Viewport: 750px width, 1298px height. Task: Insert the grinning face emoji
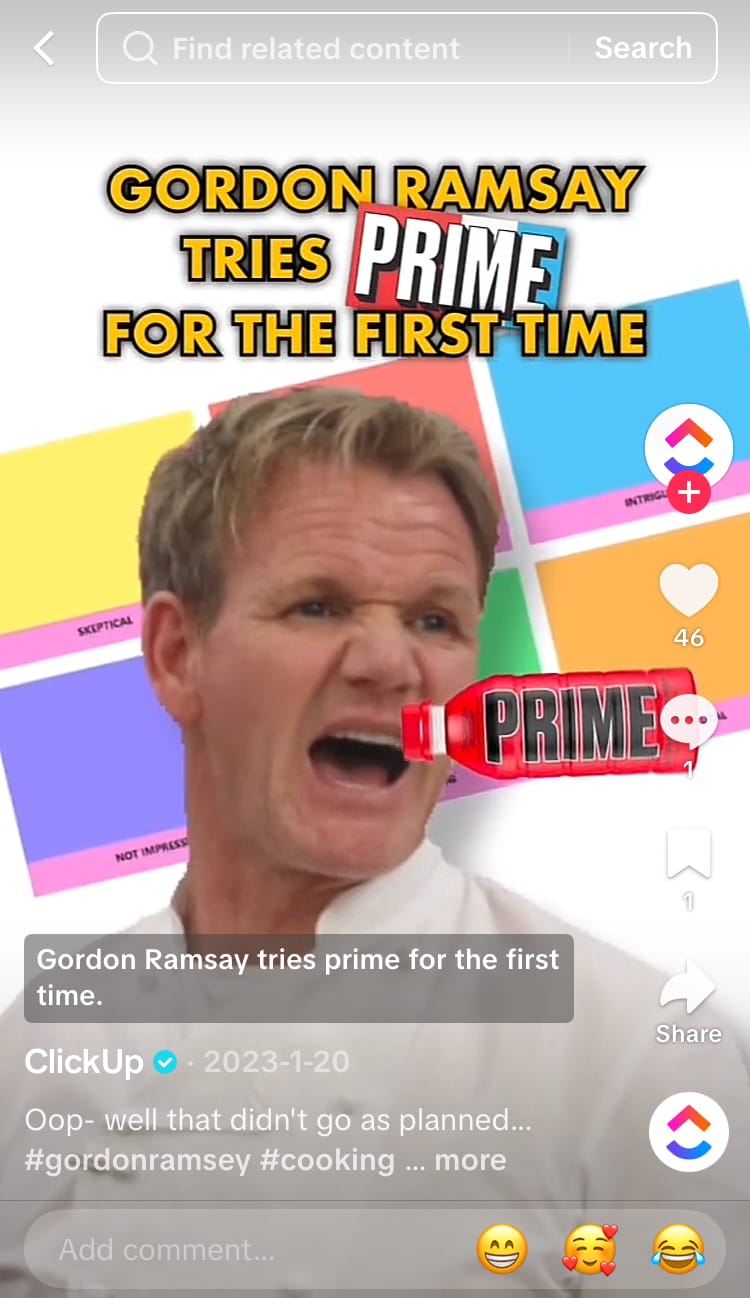click(x=502, y=1250)
